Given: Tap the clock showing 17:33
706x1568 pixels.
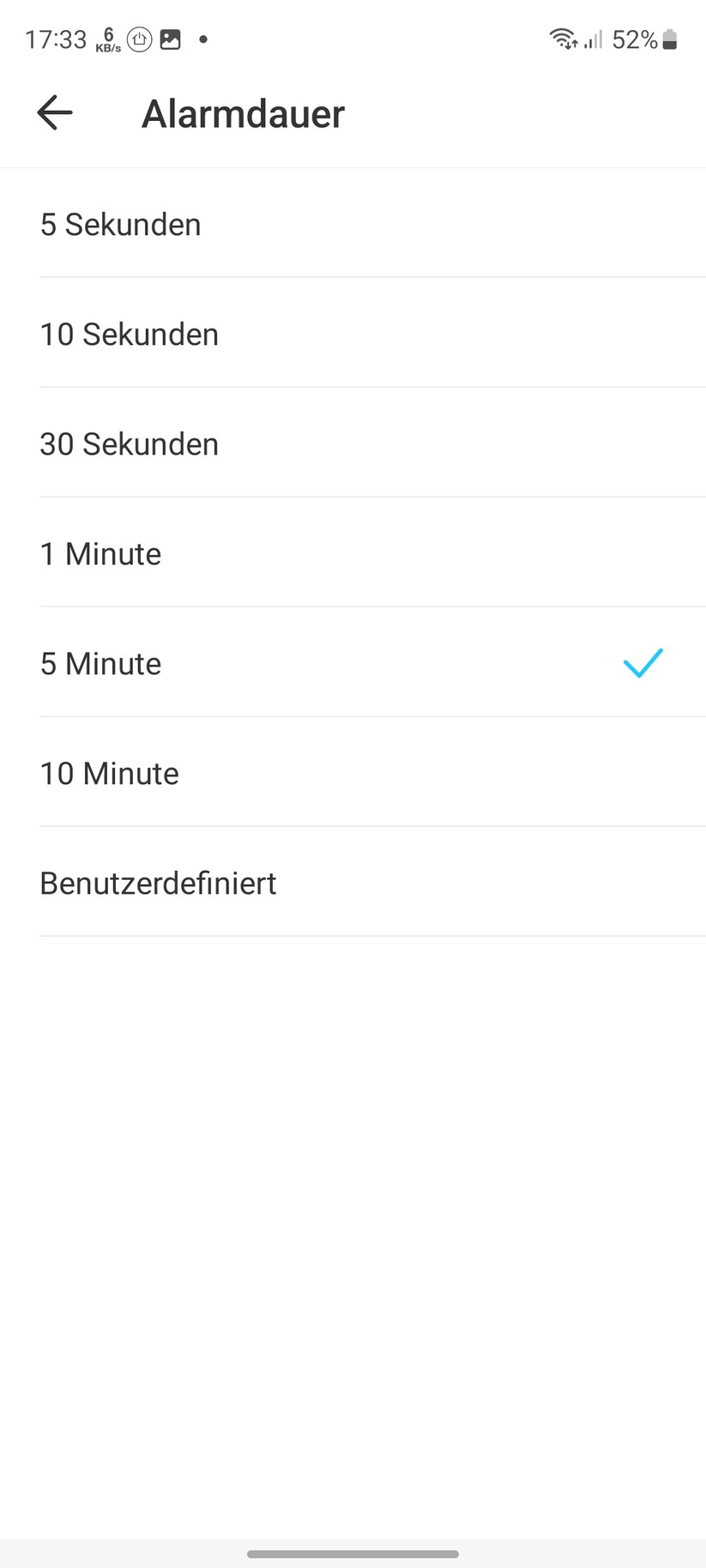Looking at the screenshot, I should pyautogui.click(x=56, y=38).
